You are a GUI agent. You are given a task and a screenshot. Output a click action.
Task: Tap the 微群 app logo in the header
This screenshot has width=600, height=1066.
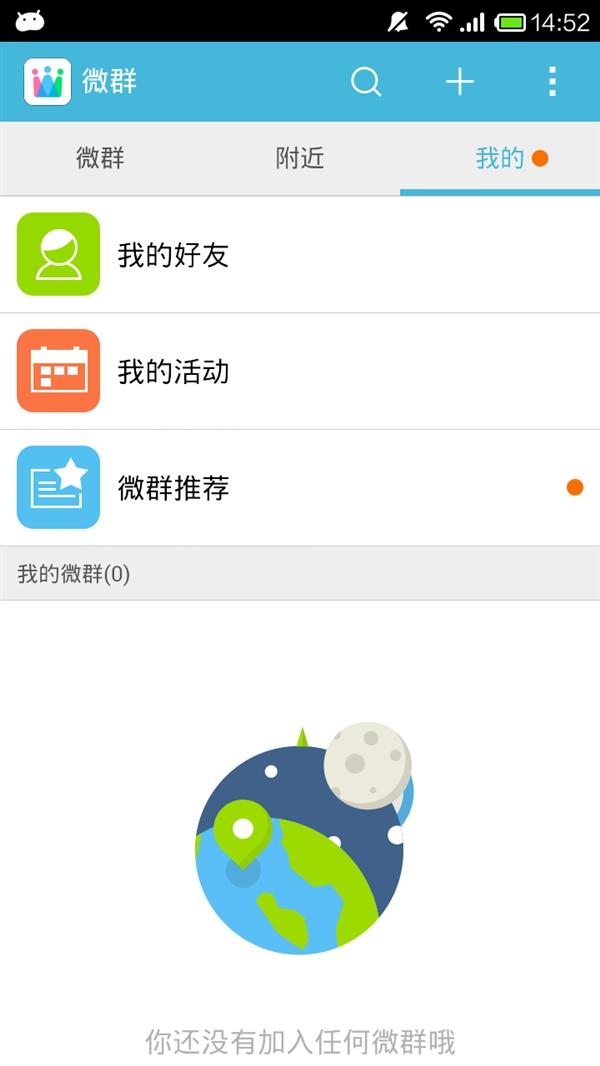[x=47, y=82]
